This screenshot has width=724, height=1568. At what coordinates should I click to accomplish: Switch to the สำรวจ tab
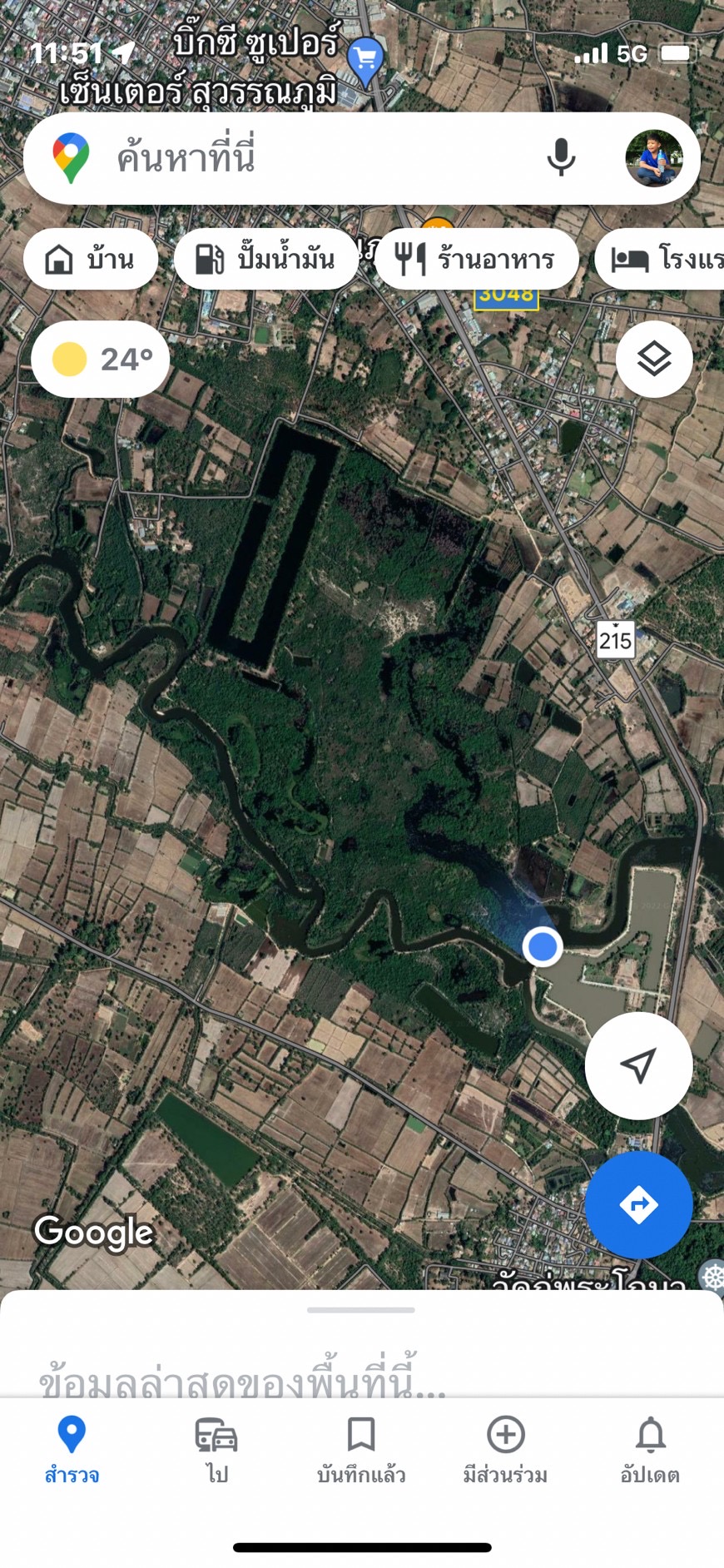[72, 1451]
